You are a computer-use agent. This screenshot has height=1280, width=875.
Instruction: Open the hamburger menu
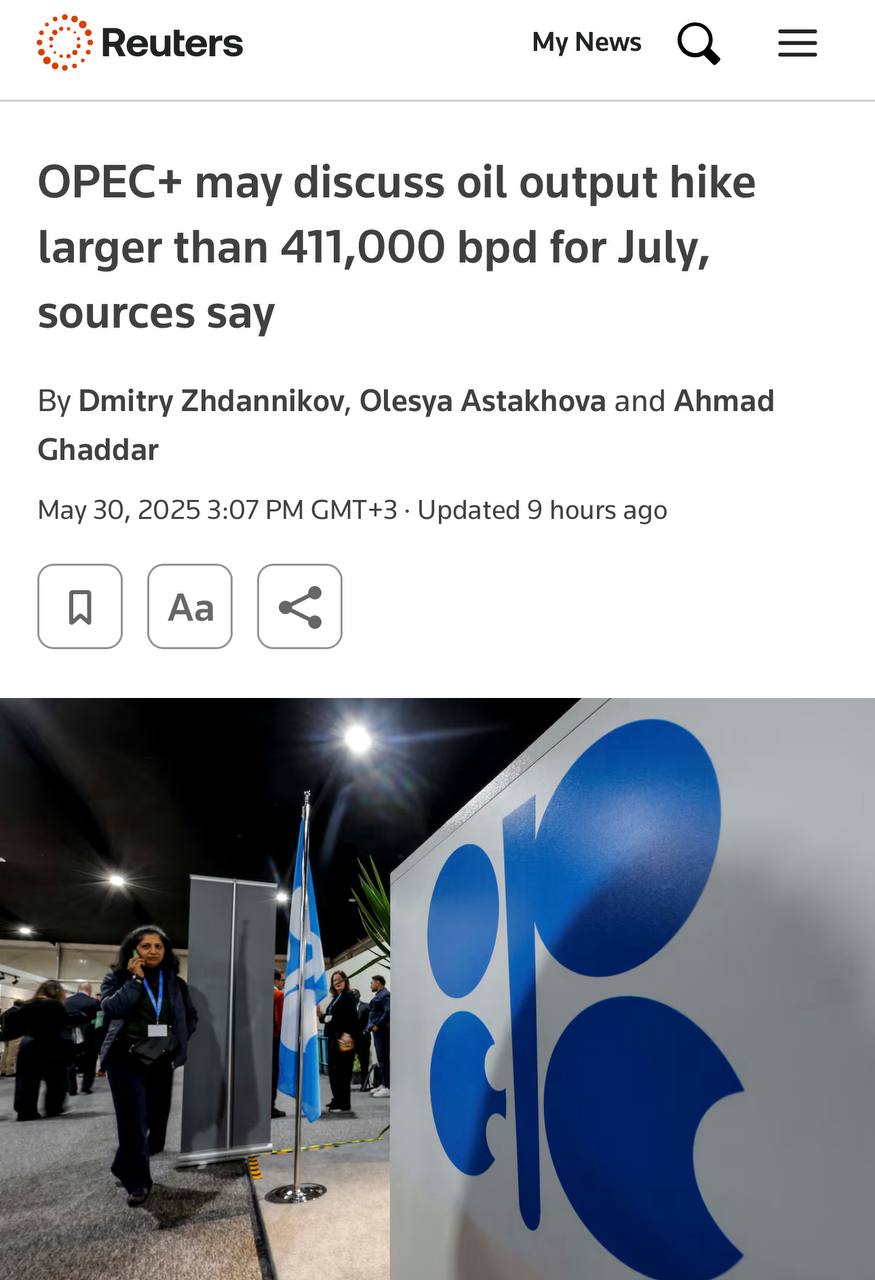(x=797, y=43)
